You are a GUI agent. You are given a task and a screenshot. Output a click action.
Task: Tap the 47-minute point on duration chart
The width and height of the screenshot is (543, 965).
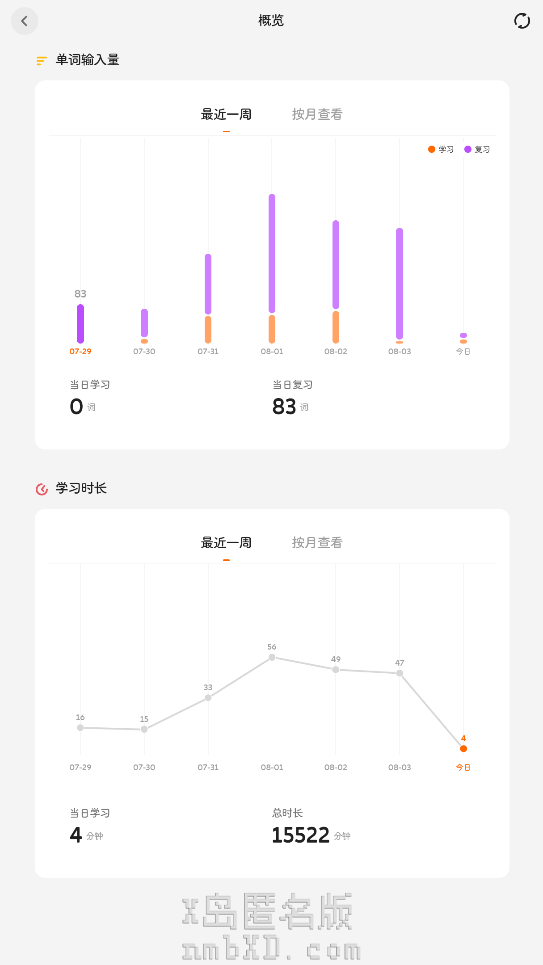pos(400,673)
